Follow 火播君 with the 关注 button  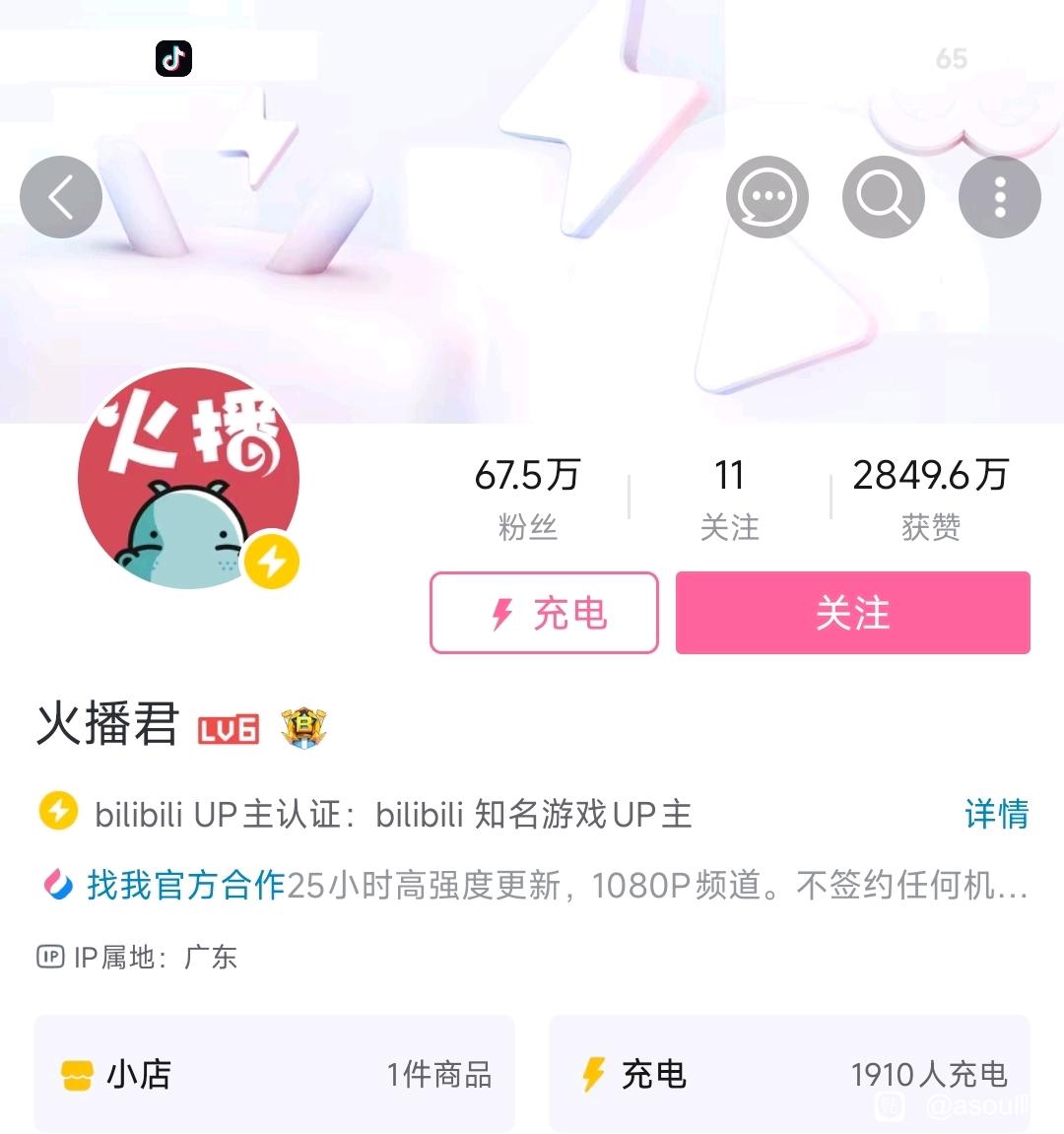coord(852,613)
